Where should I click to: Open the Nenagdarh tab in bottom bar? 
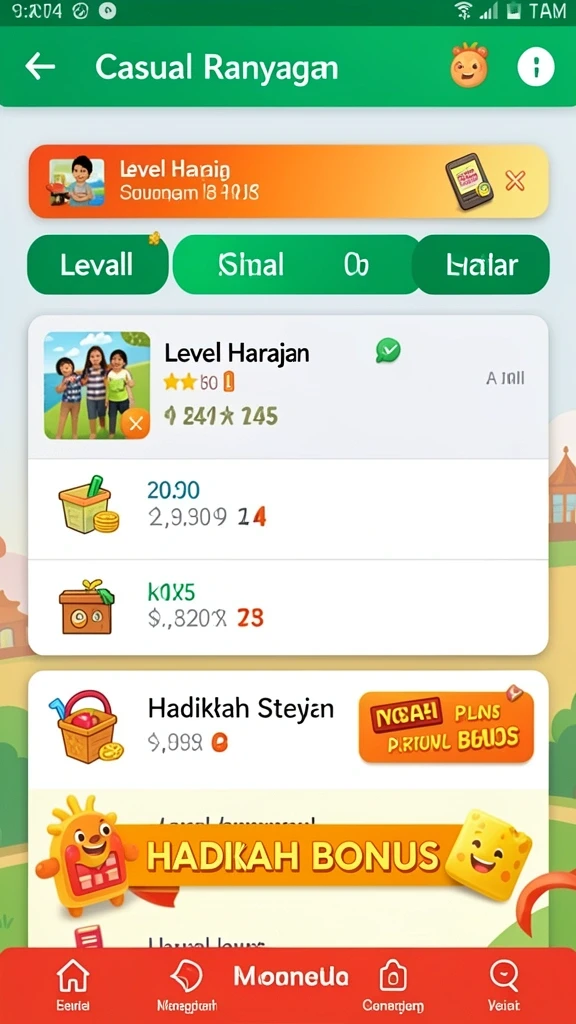187,985
